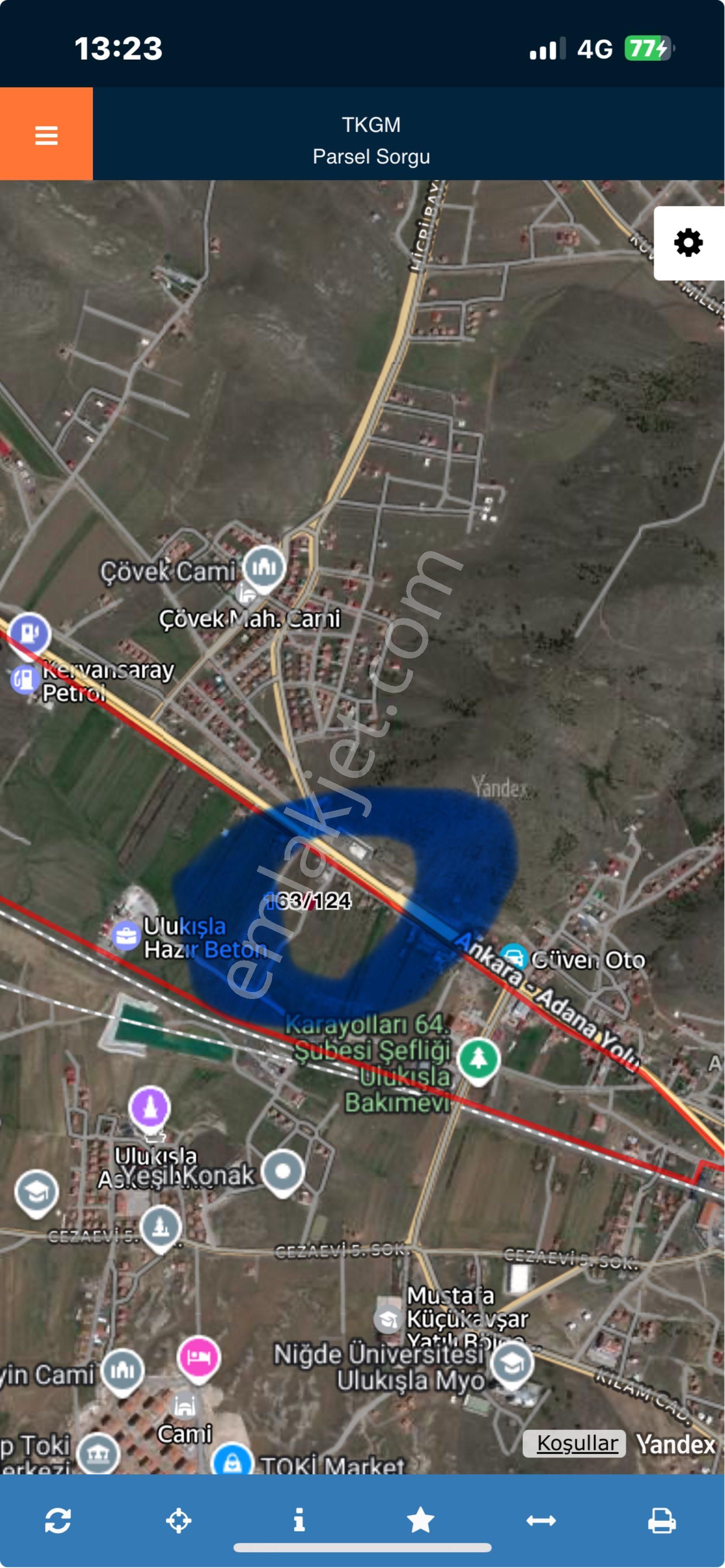Tap the refresh icon in bottom toolbar

click(58, 1520)
